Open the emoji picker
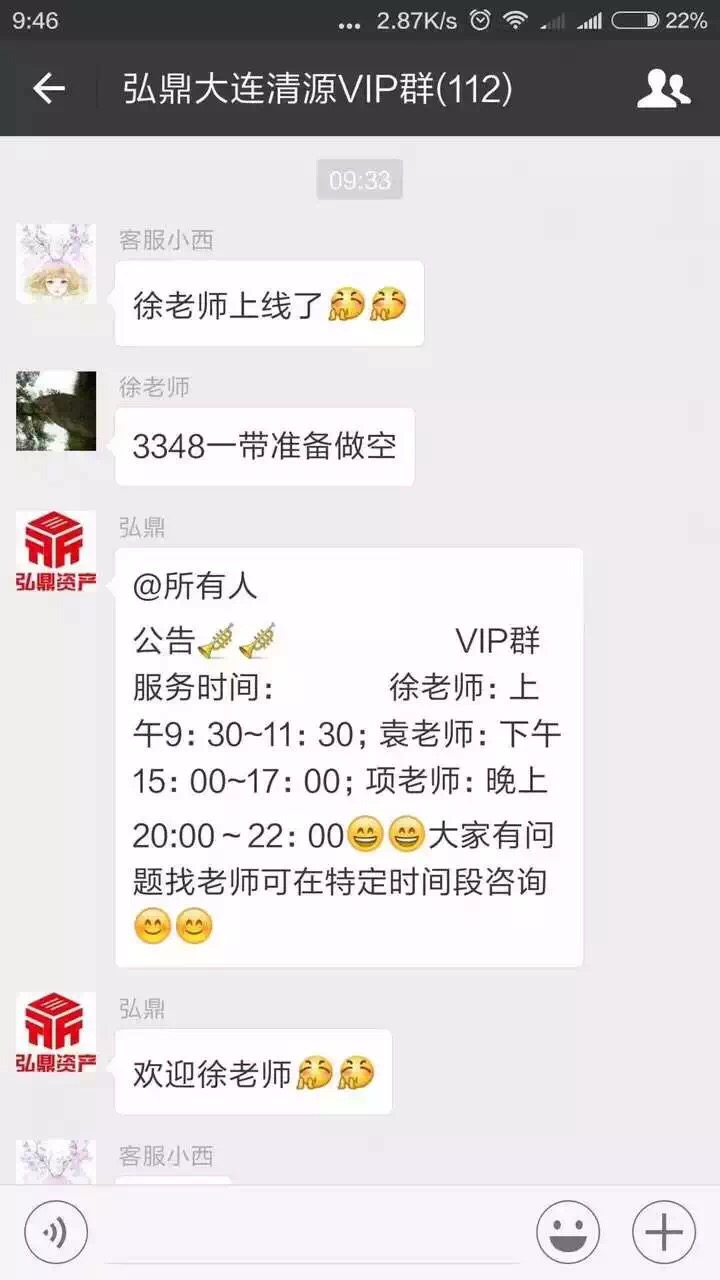This screenshot has width=720, height=1280. [568, 1233]
